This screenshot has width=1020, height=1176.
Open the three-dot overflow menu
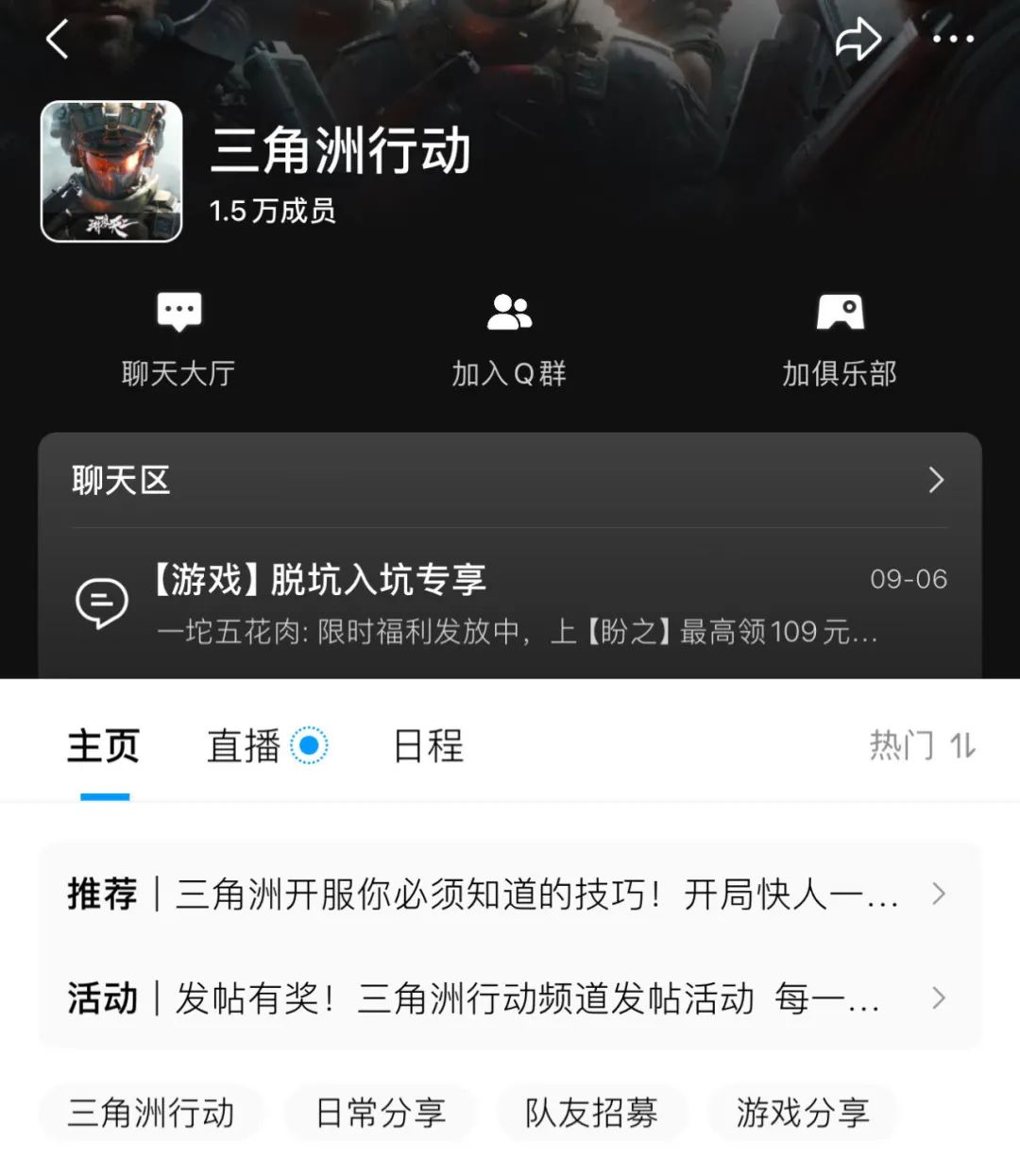(x=953, y=40)
